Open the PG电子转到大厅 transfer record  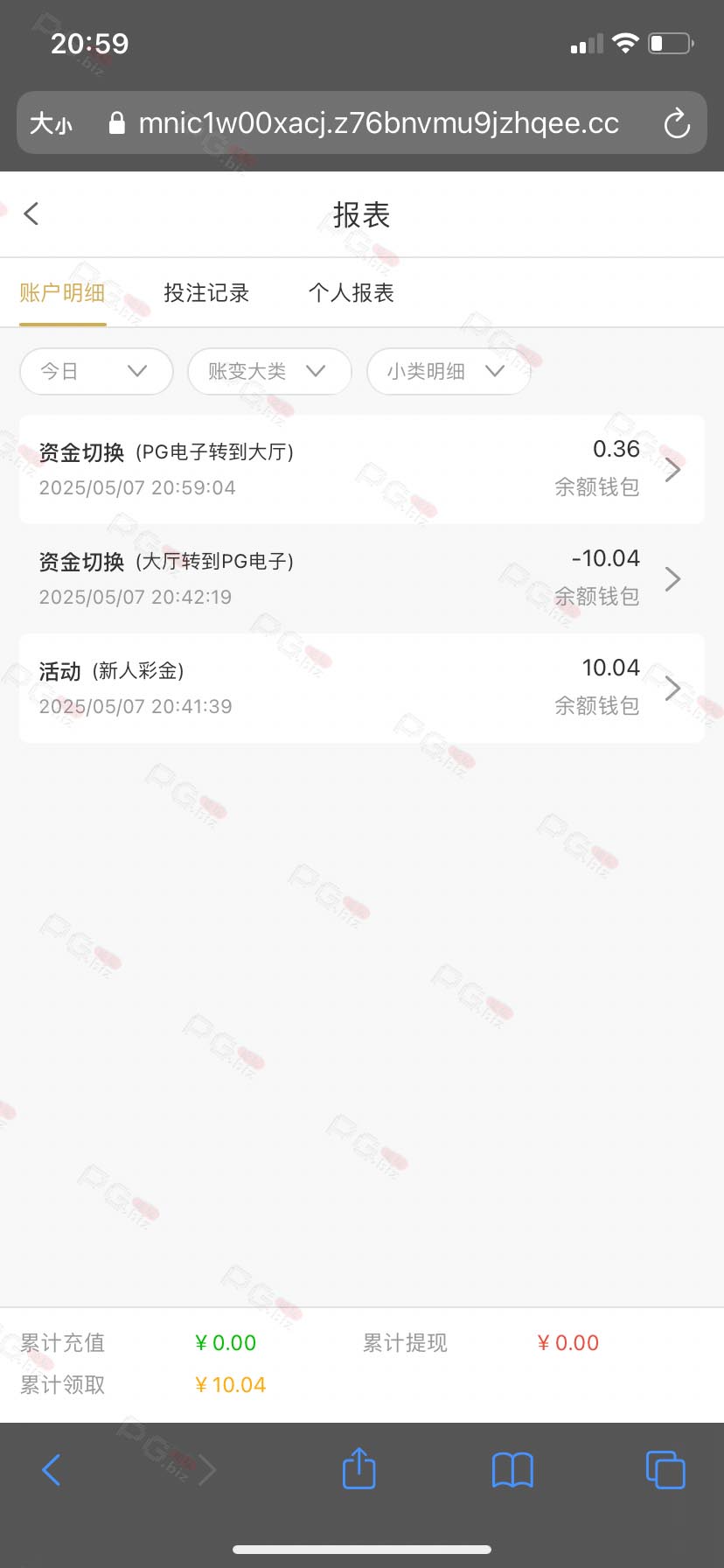click(x=361, y=469)
